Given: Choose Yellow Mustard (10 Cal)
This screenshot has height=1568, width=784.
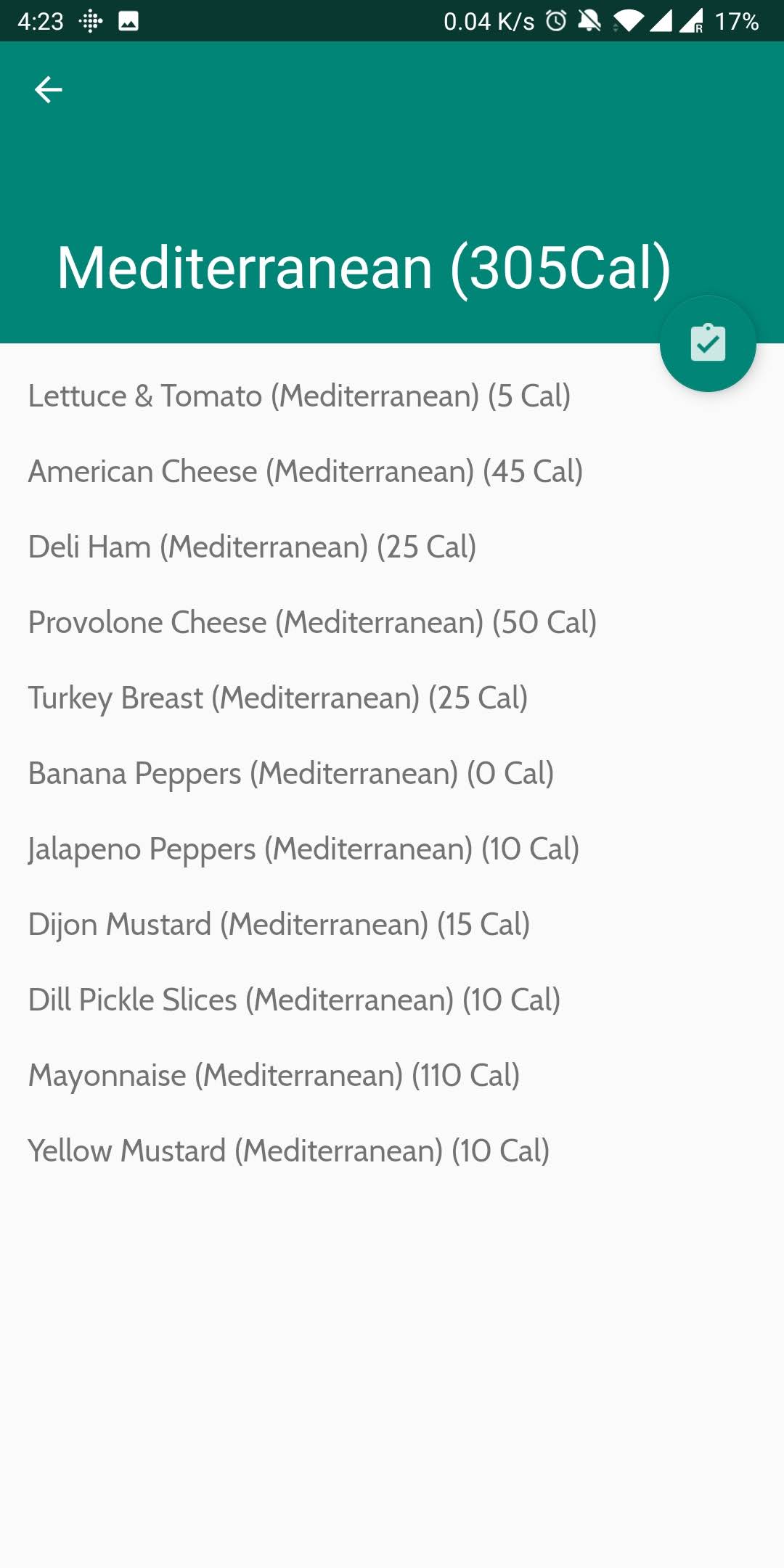Looking at the screenshot, I should [x=288, y=1151].
